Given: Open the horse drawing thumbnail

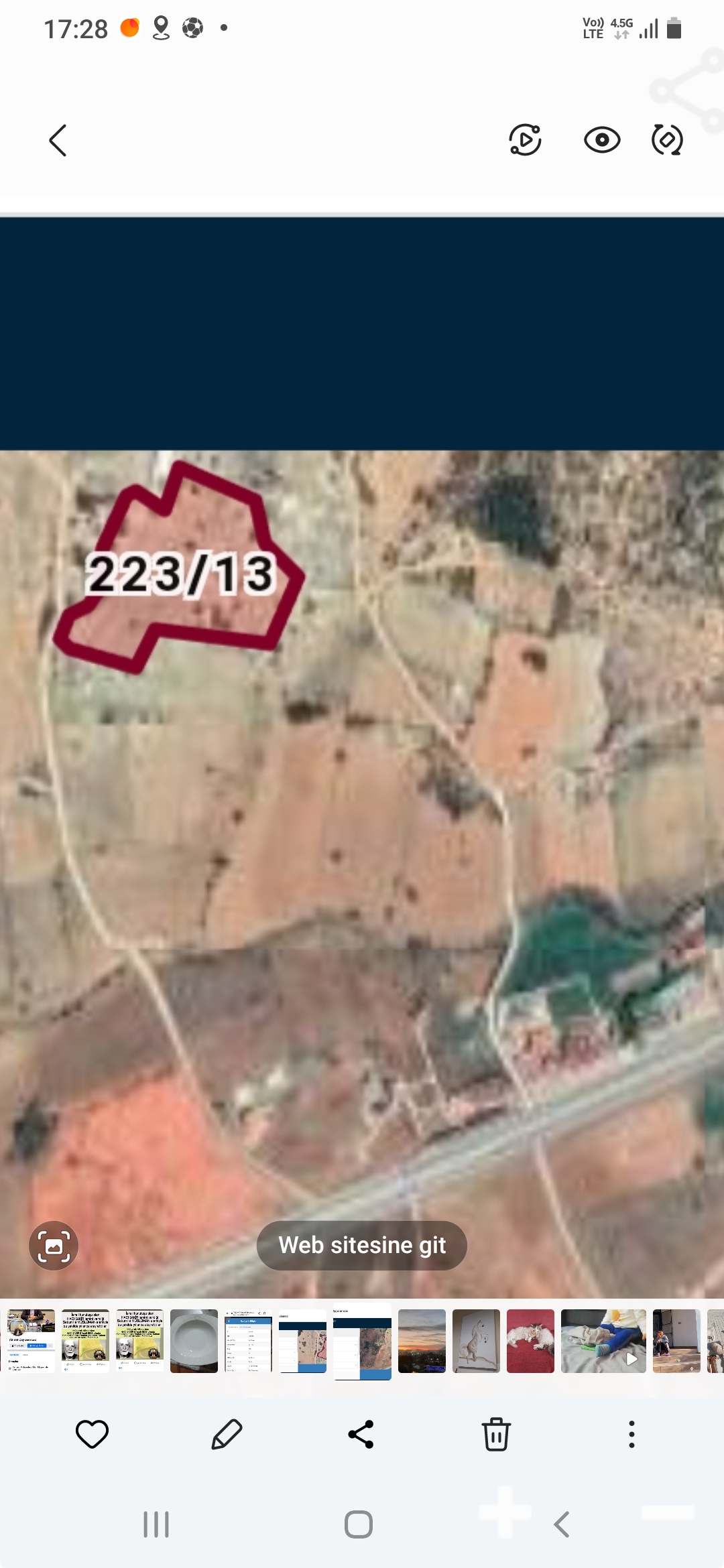Looking at the screenshot, I should click(476, 1341).
